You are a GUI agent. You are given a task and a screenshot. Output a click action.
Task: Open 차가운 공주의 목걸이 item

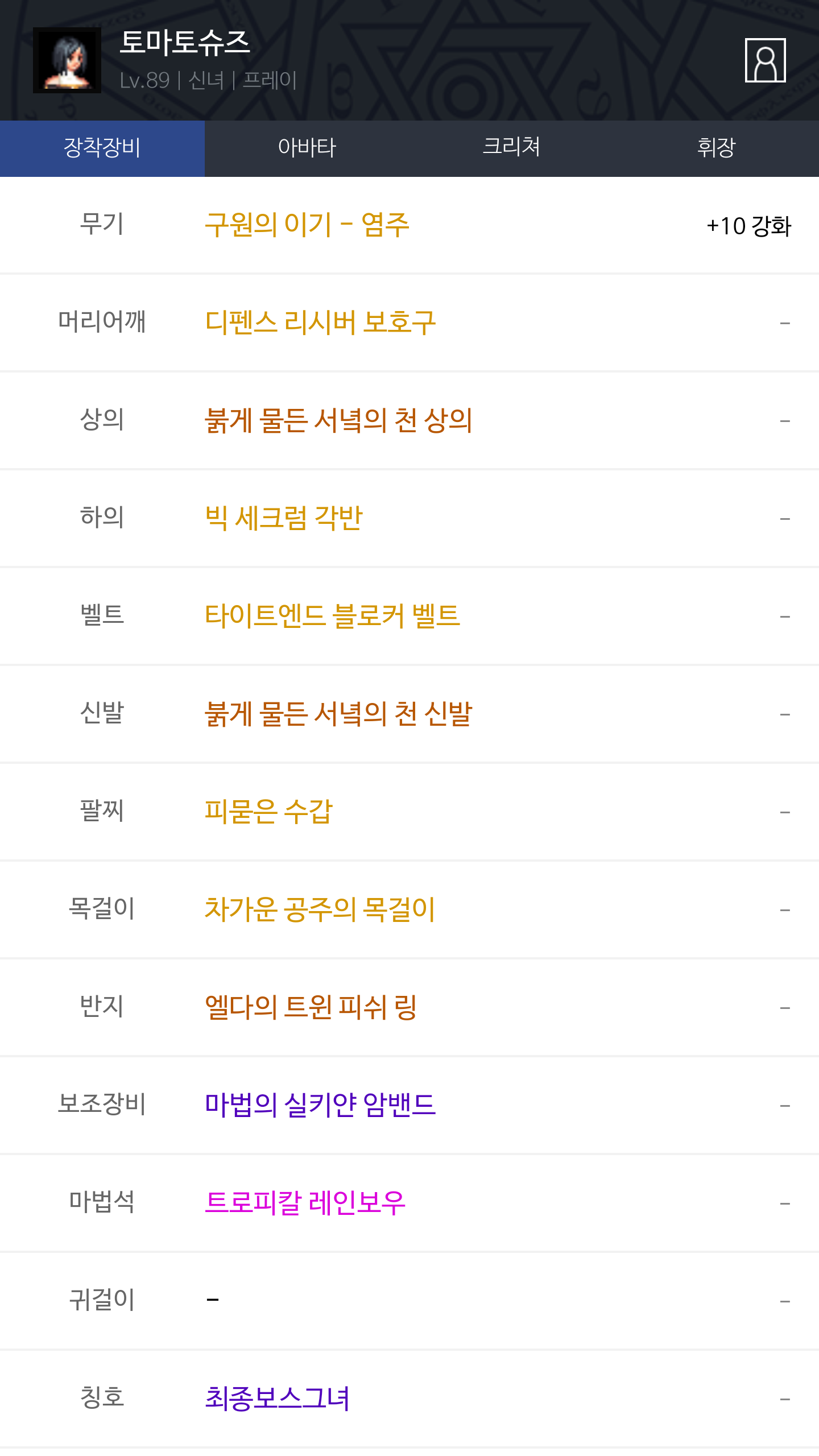coord(320,909)
